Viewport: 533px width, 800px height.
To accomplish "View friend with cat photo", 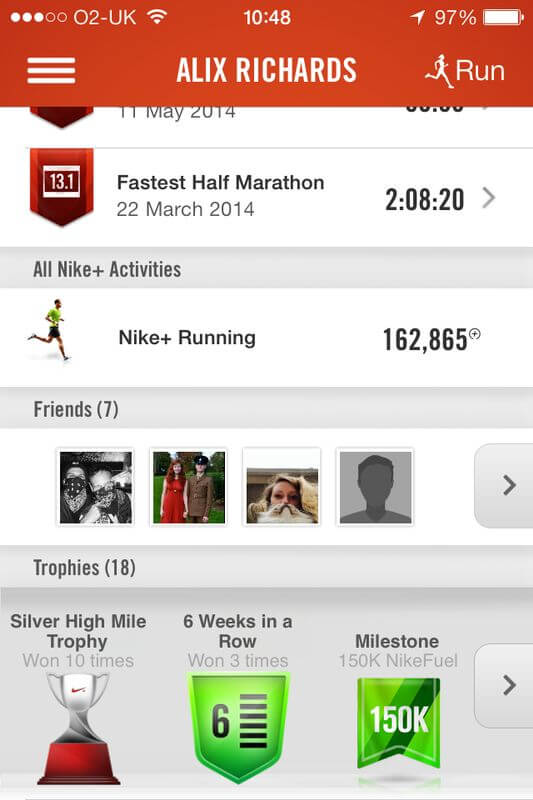I will (x=282, y=487).
